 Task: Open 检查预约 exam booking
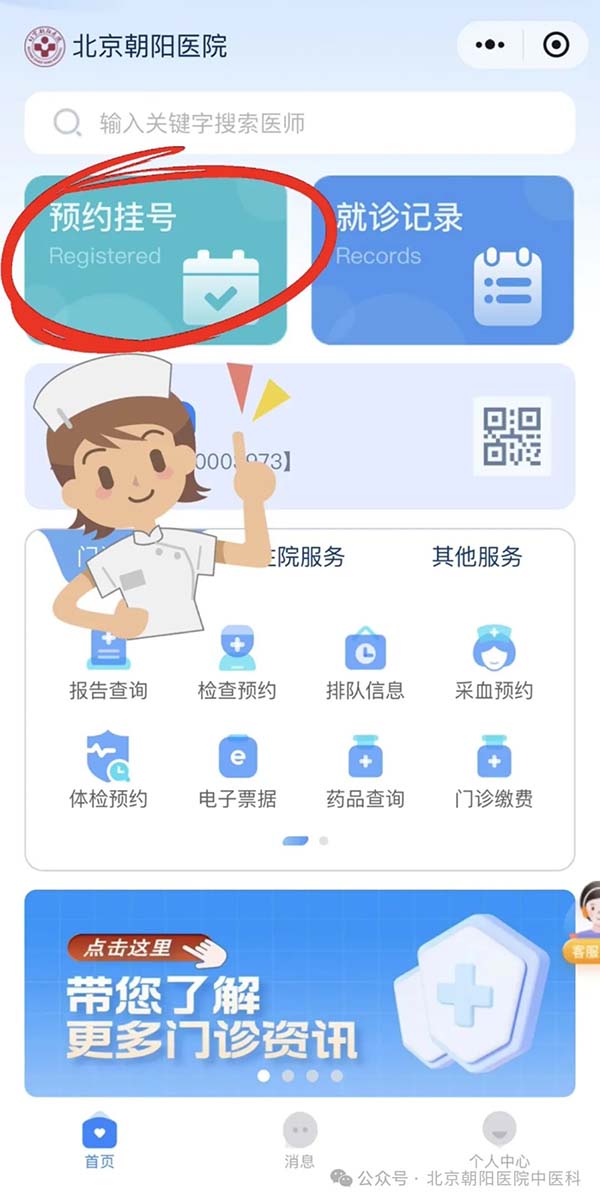click(x=237, y=663)
